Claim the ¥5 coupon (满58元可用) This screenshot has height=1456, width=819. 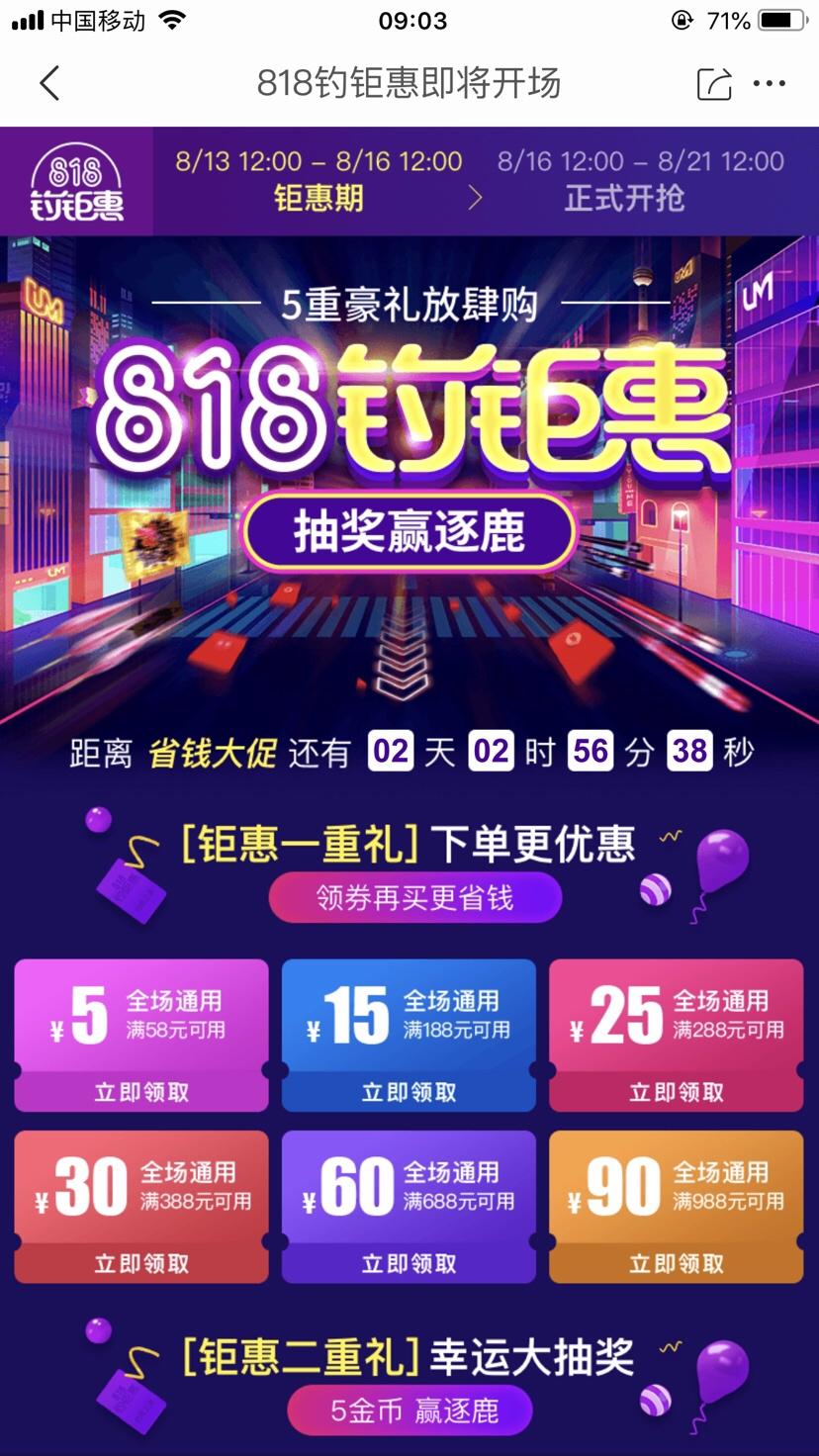(141, 1092)
